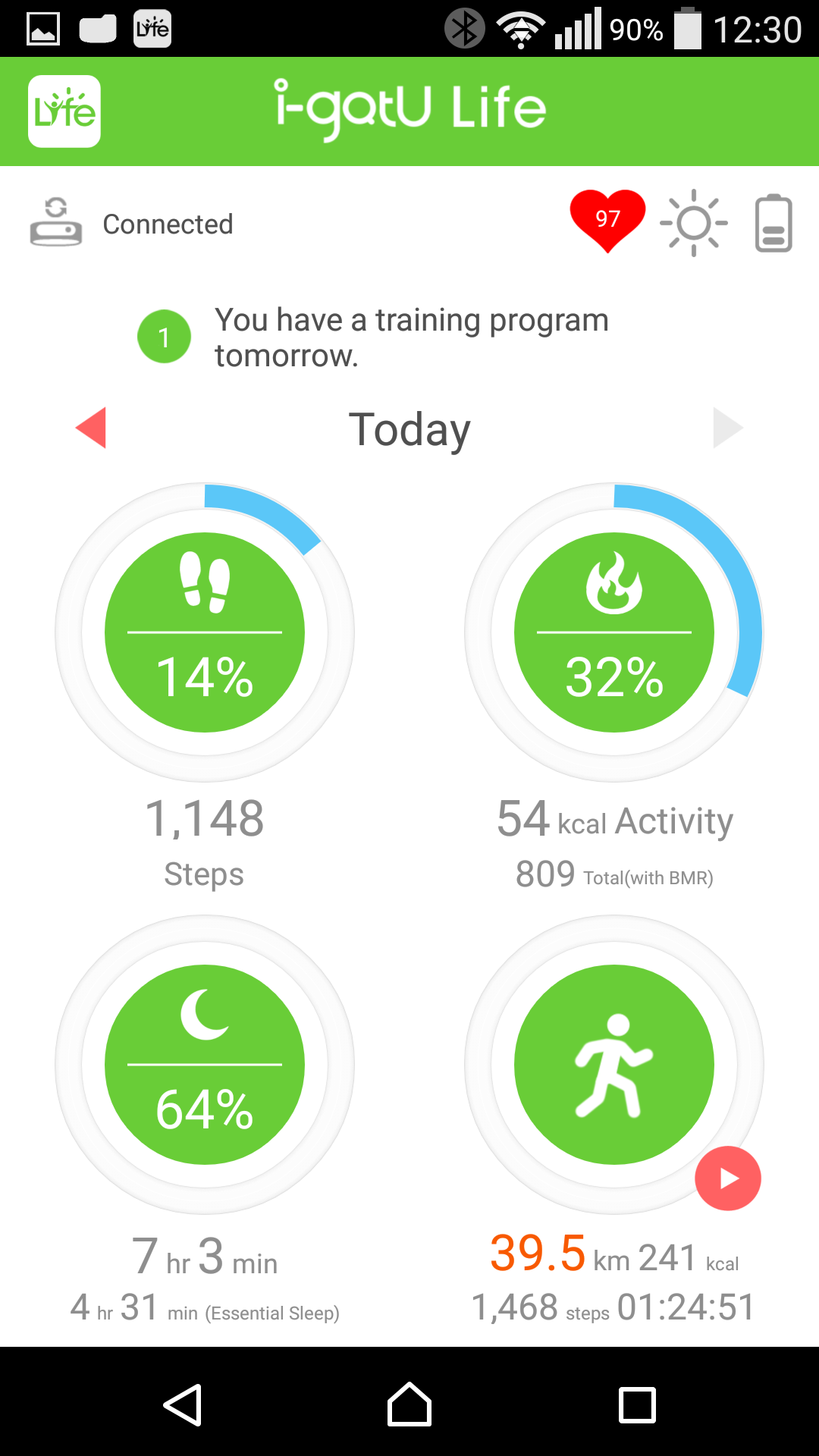Open the heart rate indicator showing 97
Image resolution: width=819 pixels, height=1456 pixels.
[x=607, y=221]
